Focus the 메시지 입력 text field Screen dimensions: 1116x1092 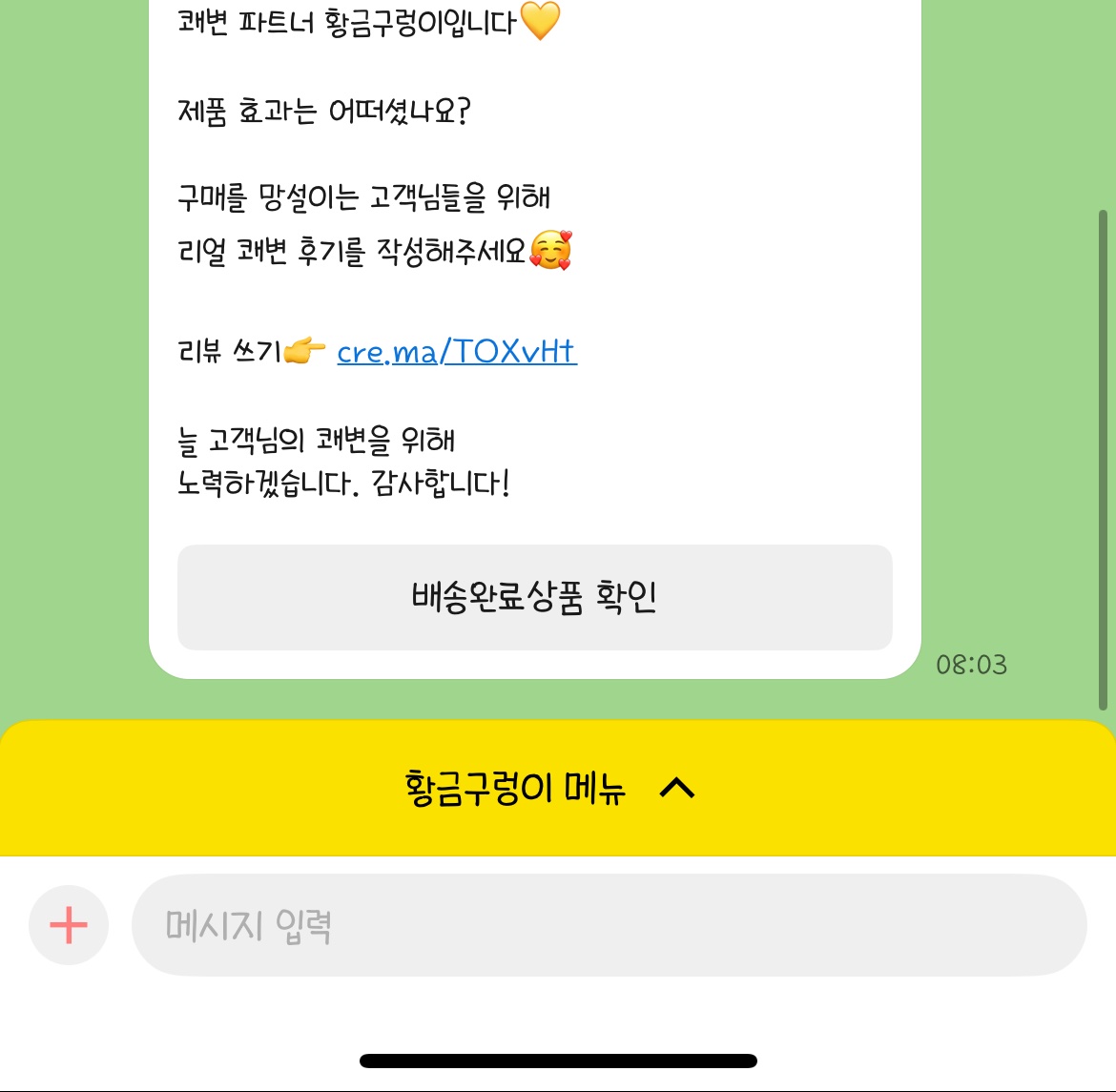coord(609,925)
